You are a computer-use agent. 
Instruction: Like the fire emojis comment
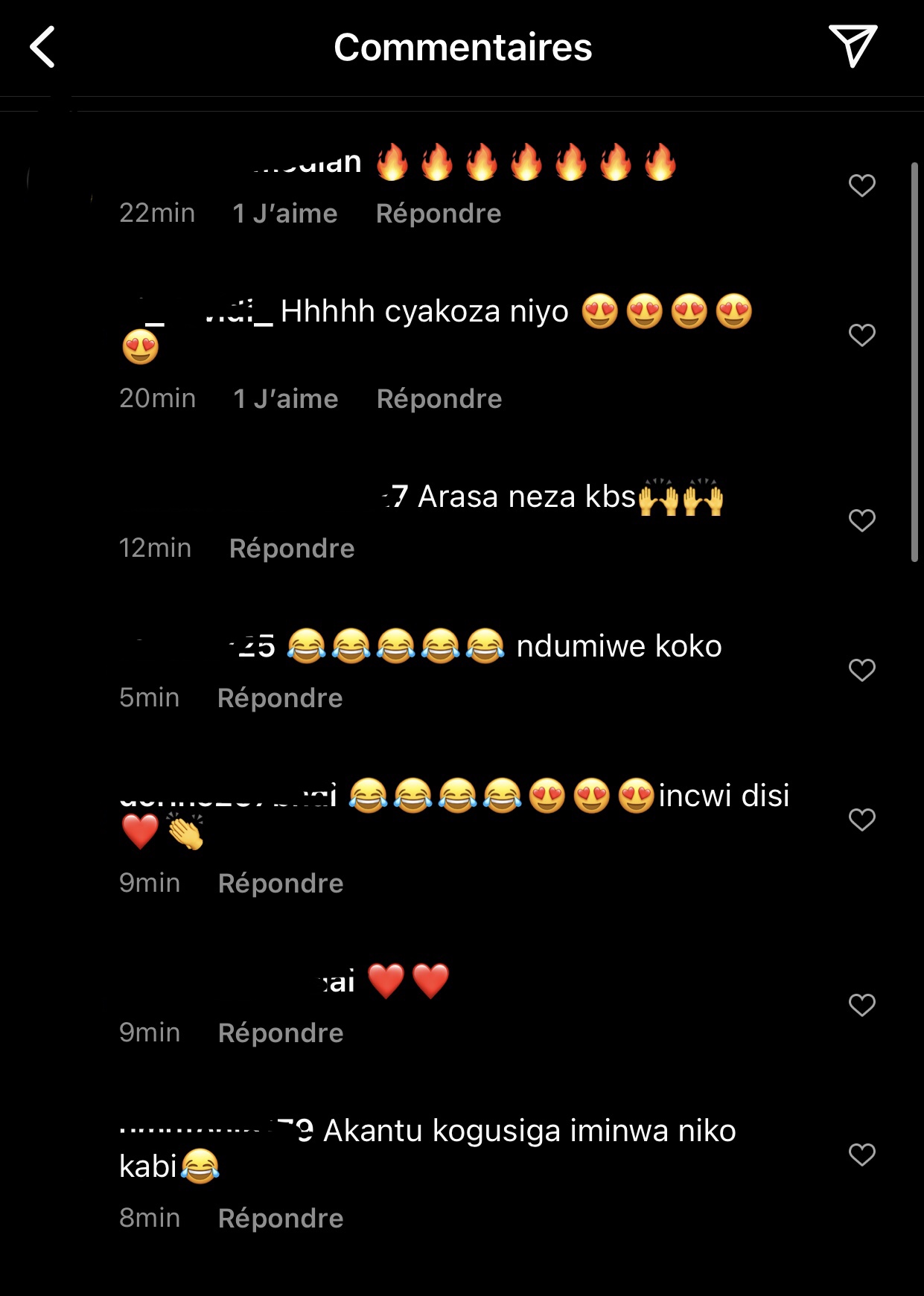click(861, 185)
